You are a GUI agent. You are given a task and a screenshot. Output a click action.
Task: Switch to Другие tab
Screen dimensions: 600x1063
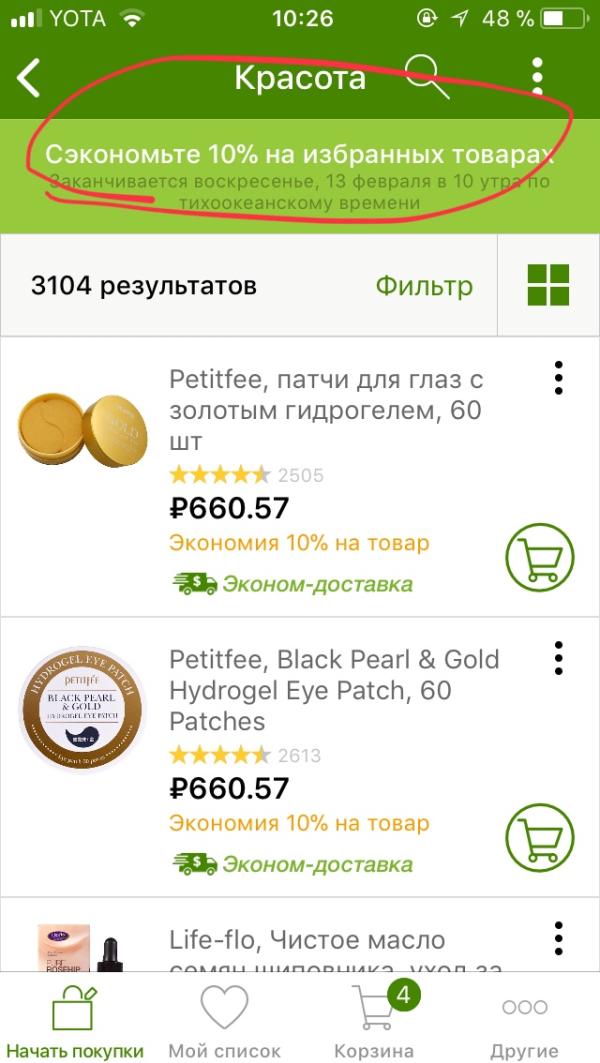pyautogui.click(x=524, y=1021)
